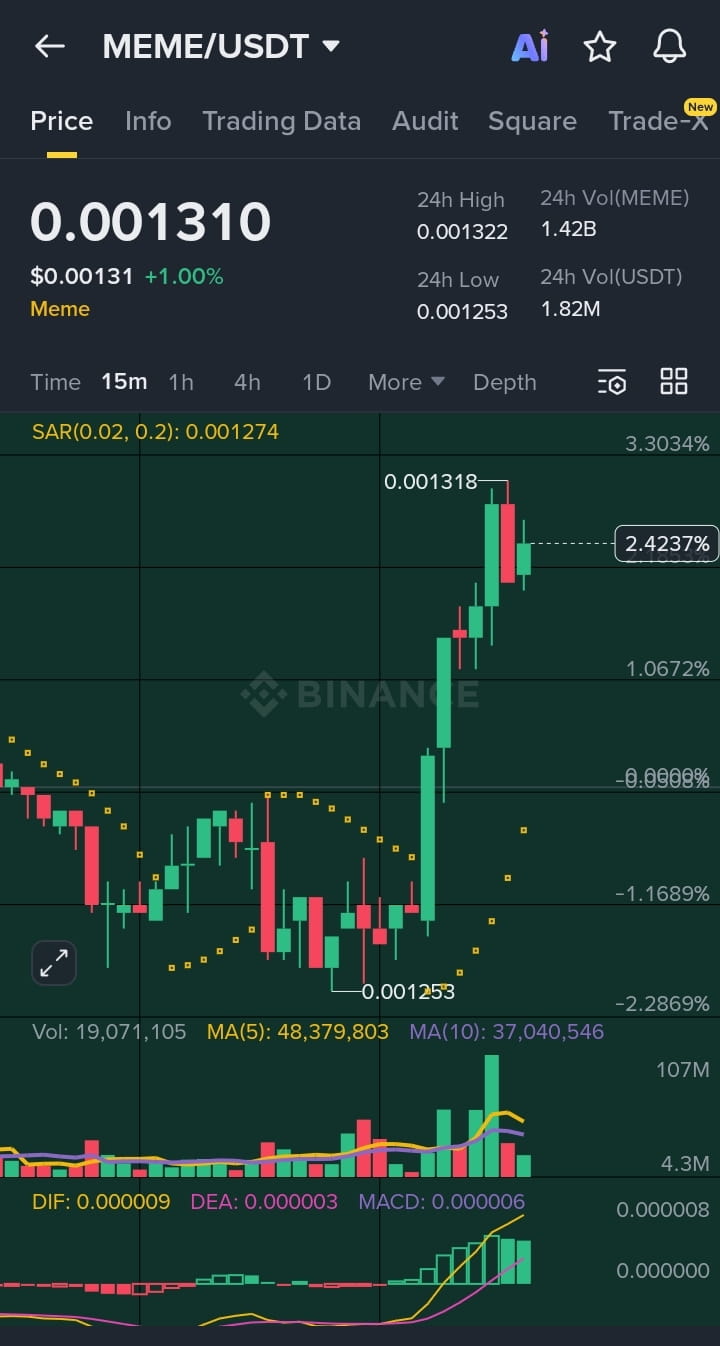This screenshot has width=720, height=1346.
Task: Select the 1h chart interval
Action: pyautogui.click(x=181, y=382)
